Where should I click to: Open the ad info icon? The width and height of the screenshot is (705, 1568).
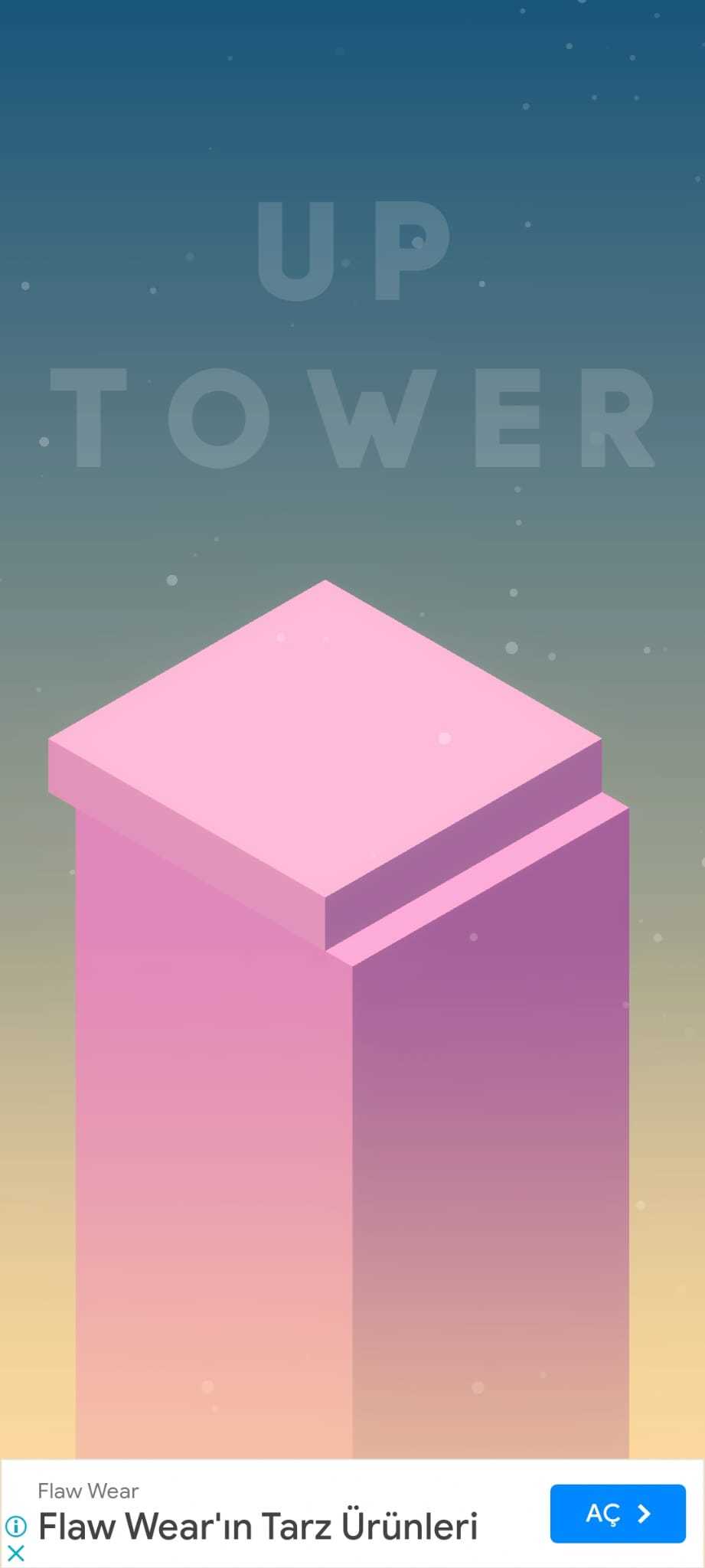tap(15, 1527)
